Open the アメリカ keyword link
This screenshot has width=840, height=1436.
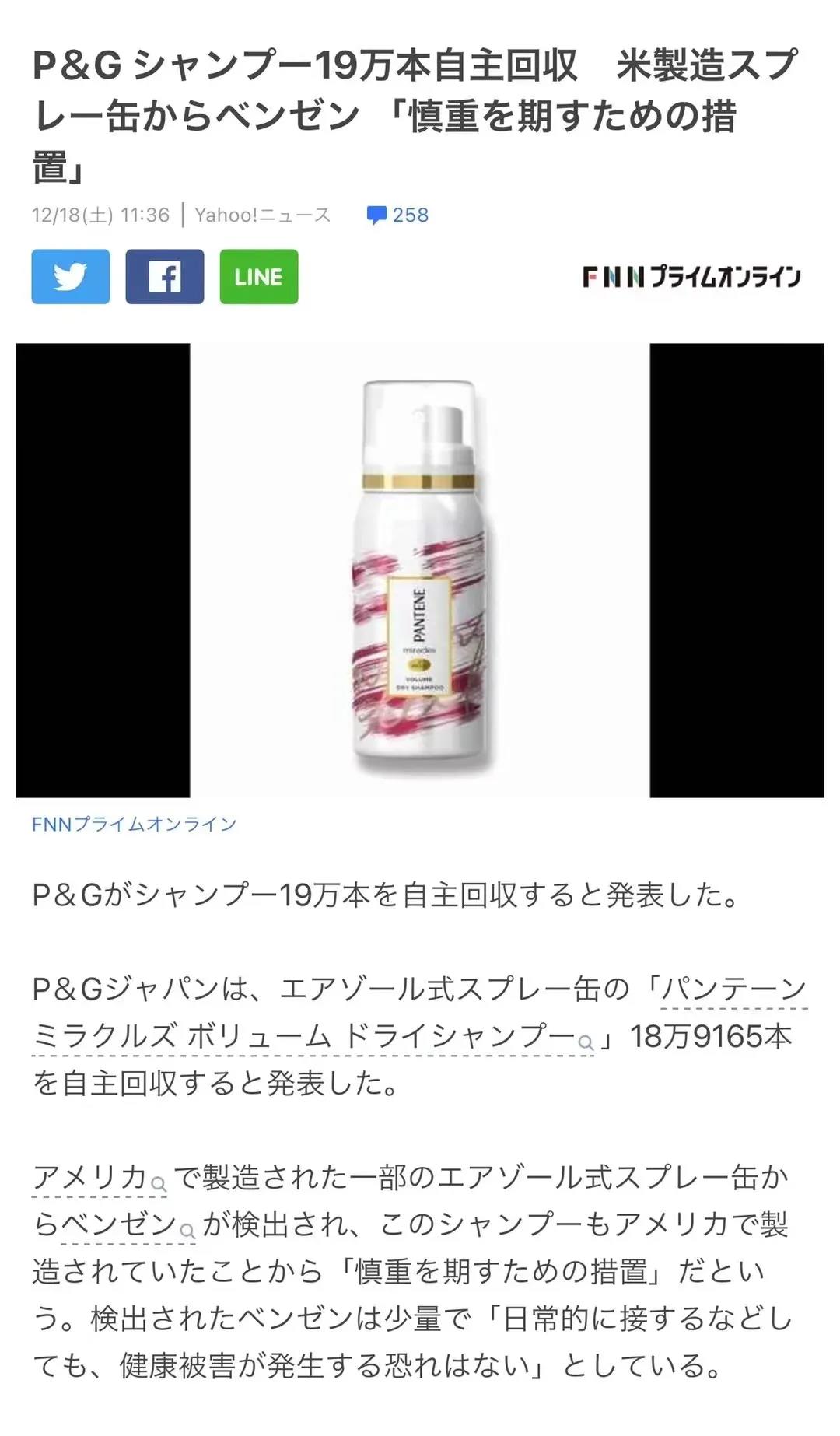point(92,1178)
